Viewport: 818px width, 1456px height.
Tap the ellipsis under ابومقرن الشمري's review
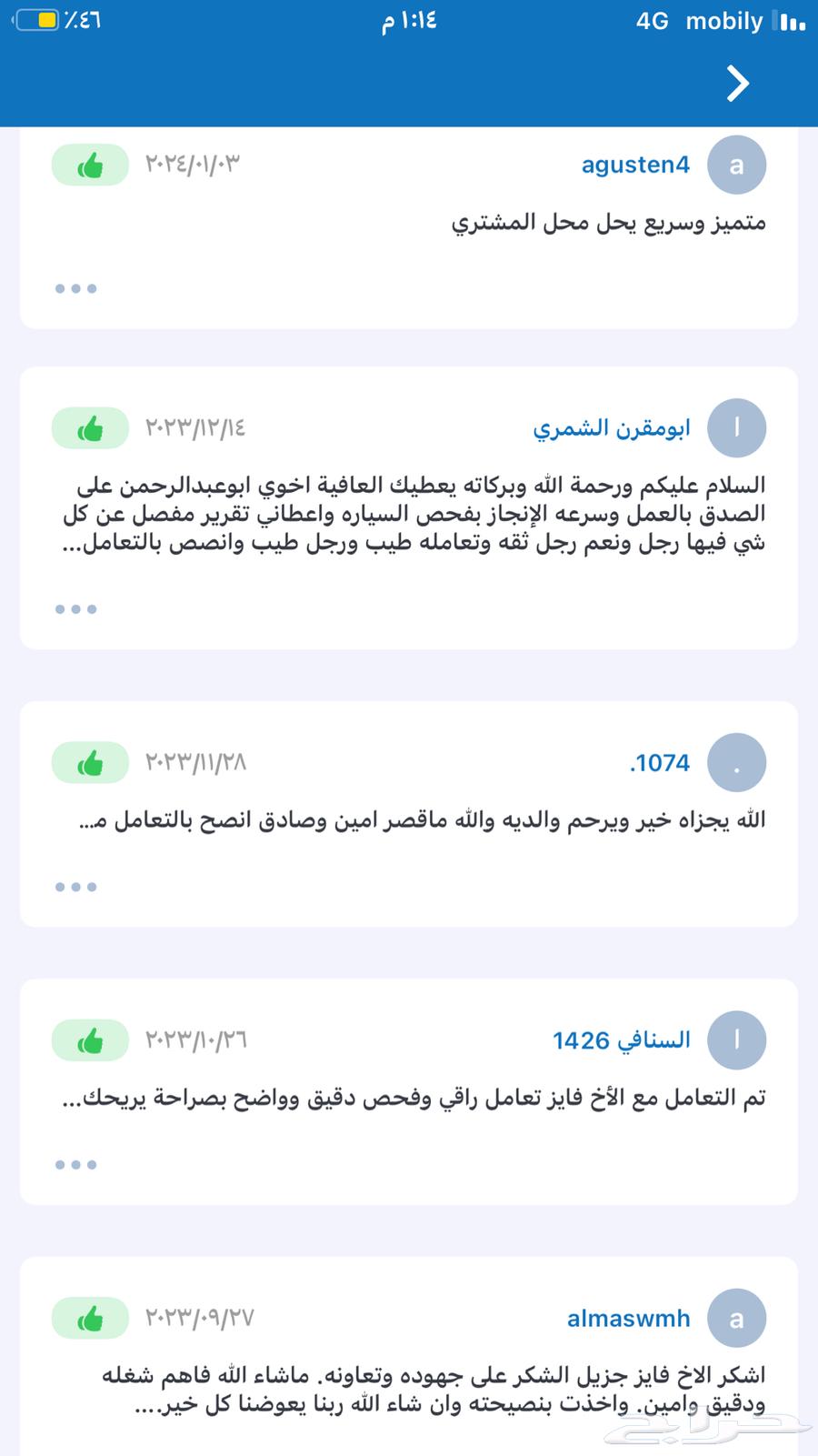tap(75, 609)
